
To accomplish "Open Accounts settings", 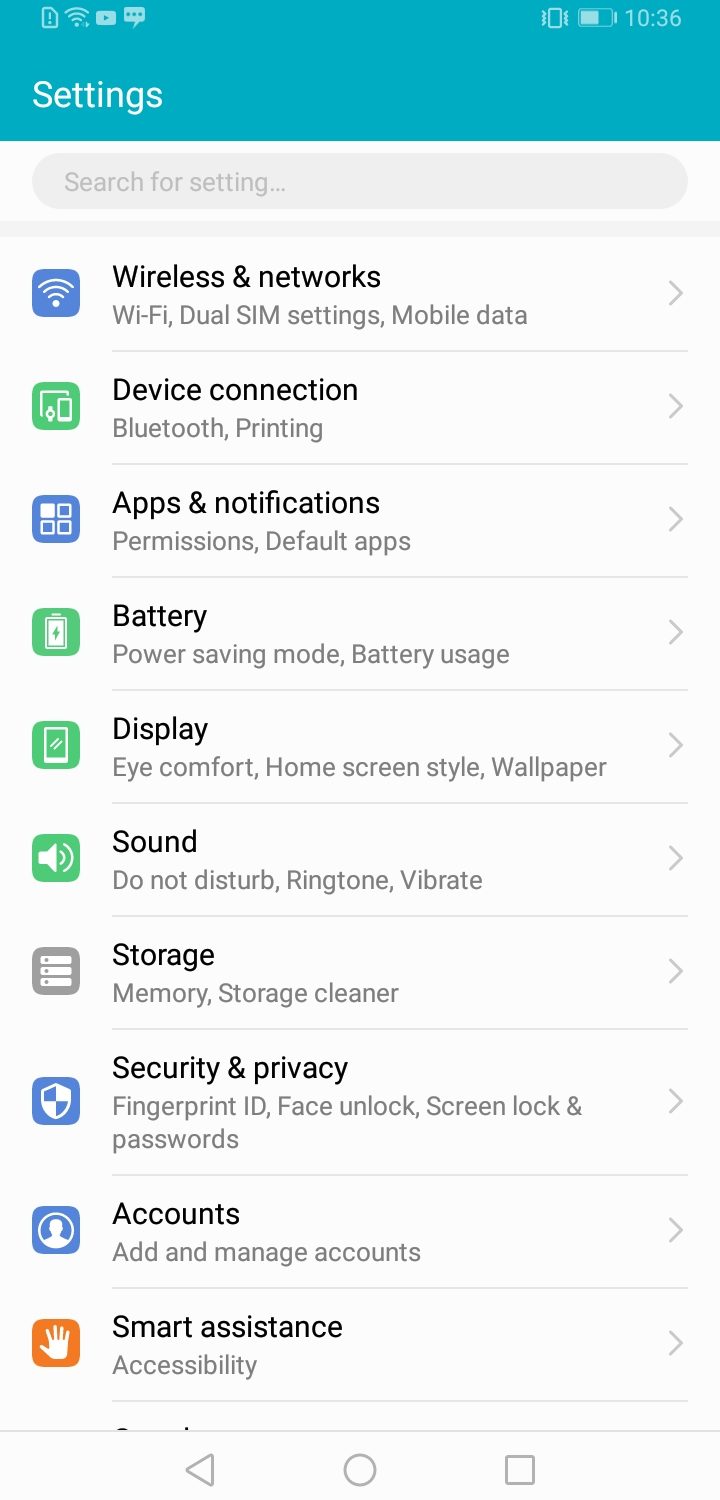I will tap(360, 1231).
